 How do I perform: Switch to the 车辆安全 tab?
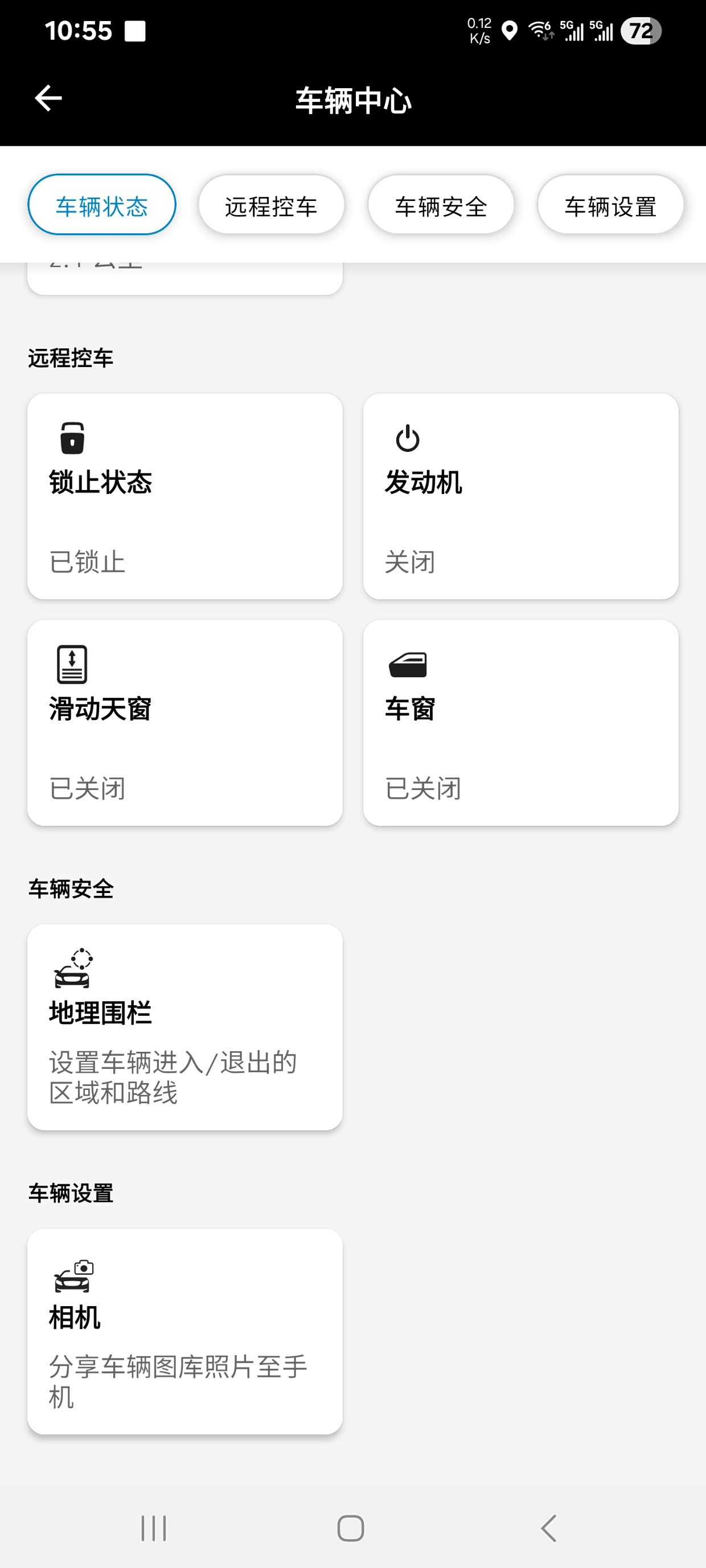(x=441, y=205)
